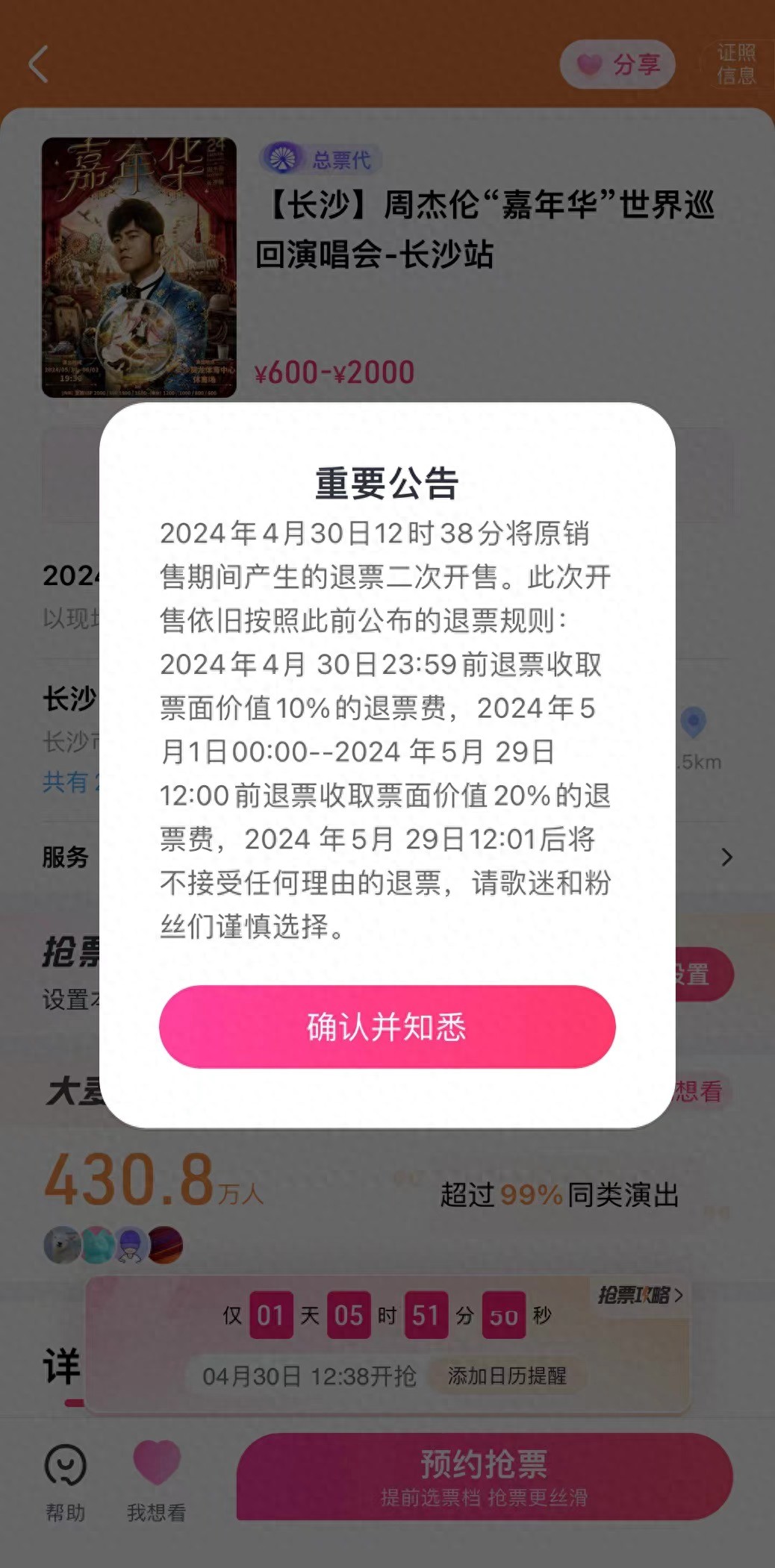Tap 预约抢票 to reserve tickets
Screen dimensions: 775x1568
click(484, 1476)
